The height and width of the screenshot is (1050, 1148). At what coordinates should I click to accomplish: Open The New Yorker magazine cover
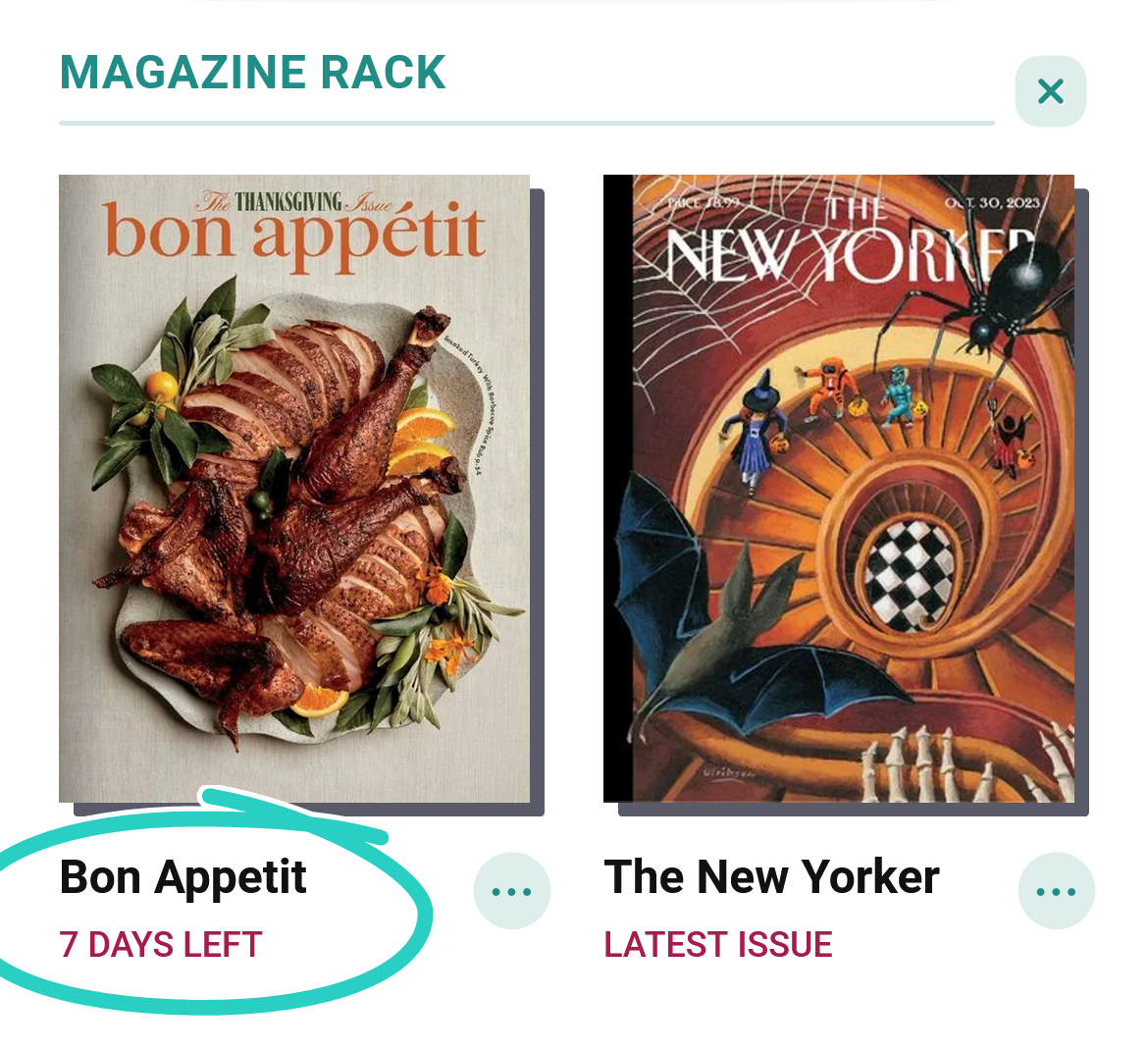(x=839, y=488)
